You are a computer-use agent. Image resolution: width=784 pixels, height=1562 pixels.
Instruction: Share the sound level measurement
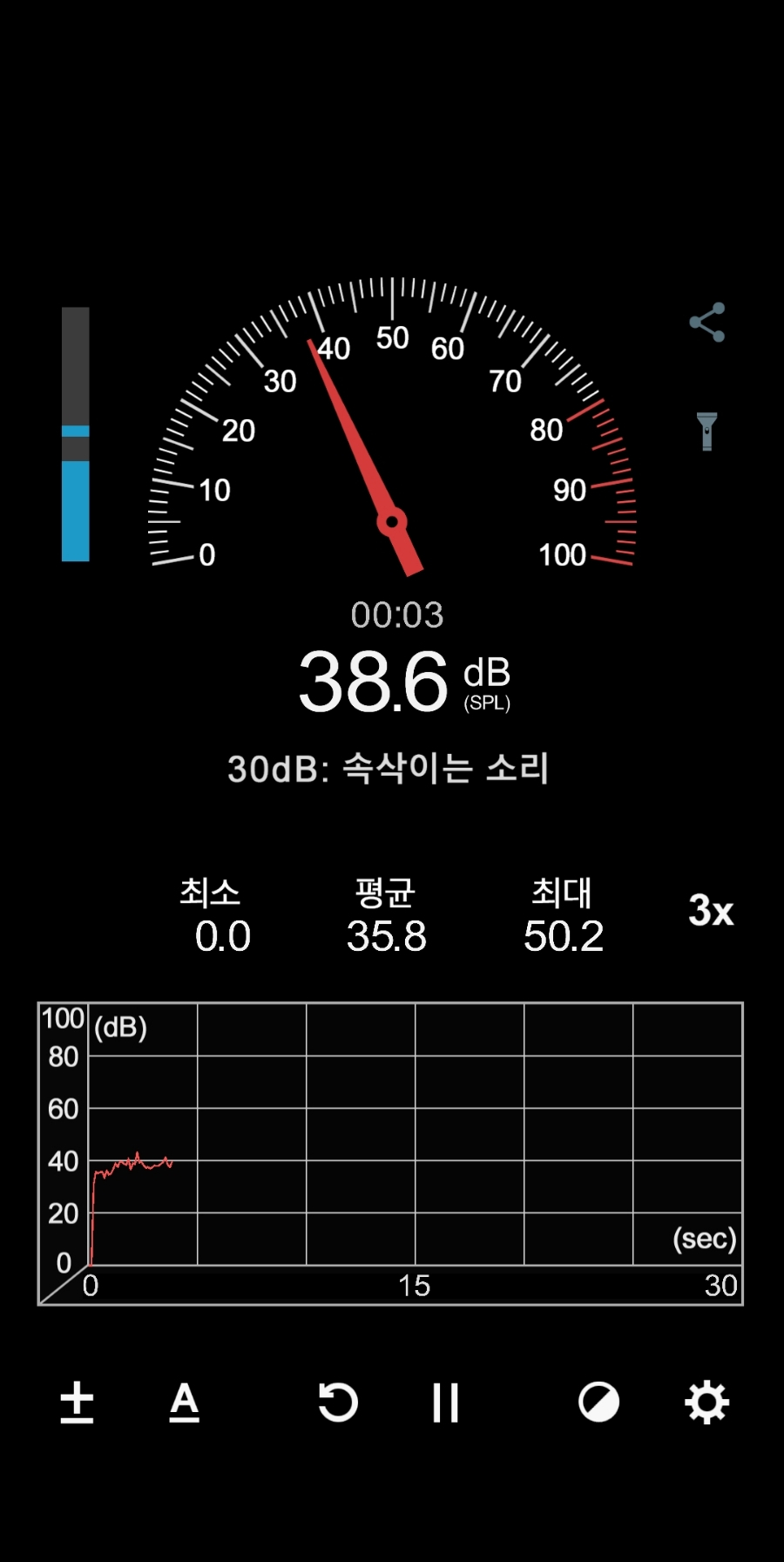pos(706,323)
